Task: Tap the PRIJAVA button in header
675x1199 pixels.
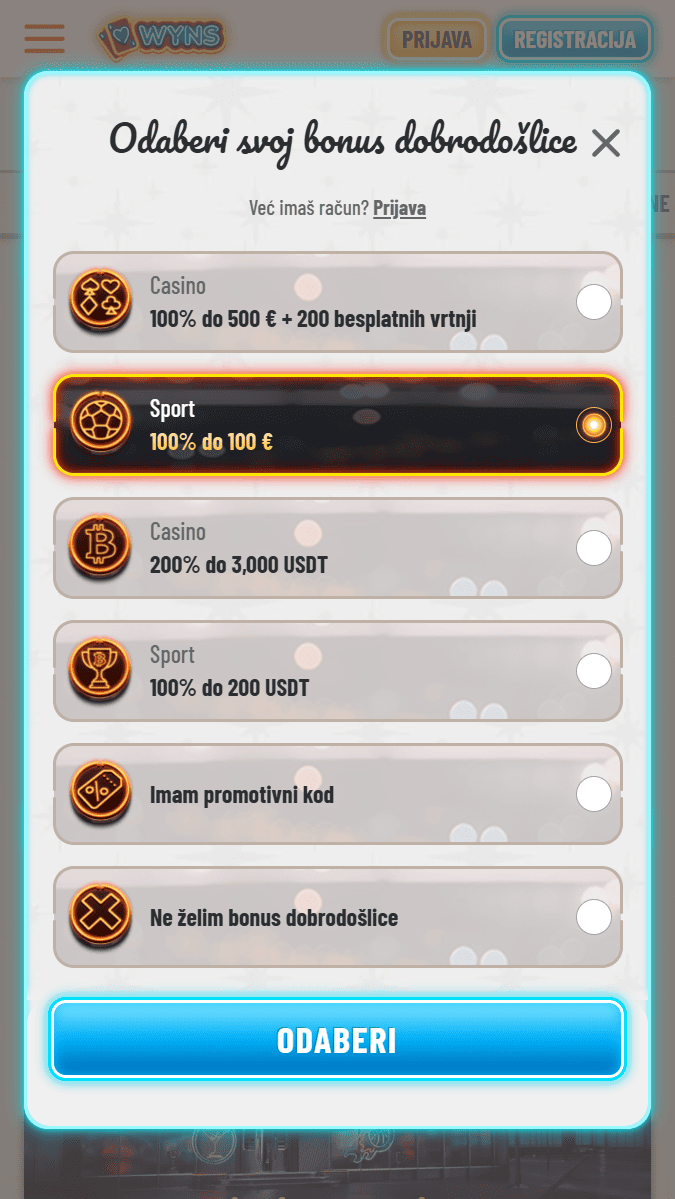Action: click(437, 40)
